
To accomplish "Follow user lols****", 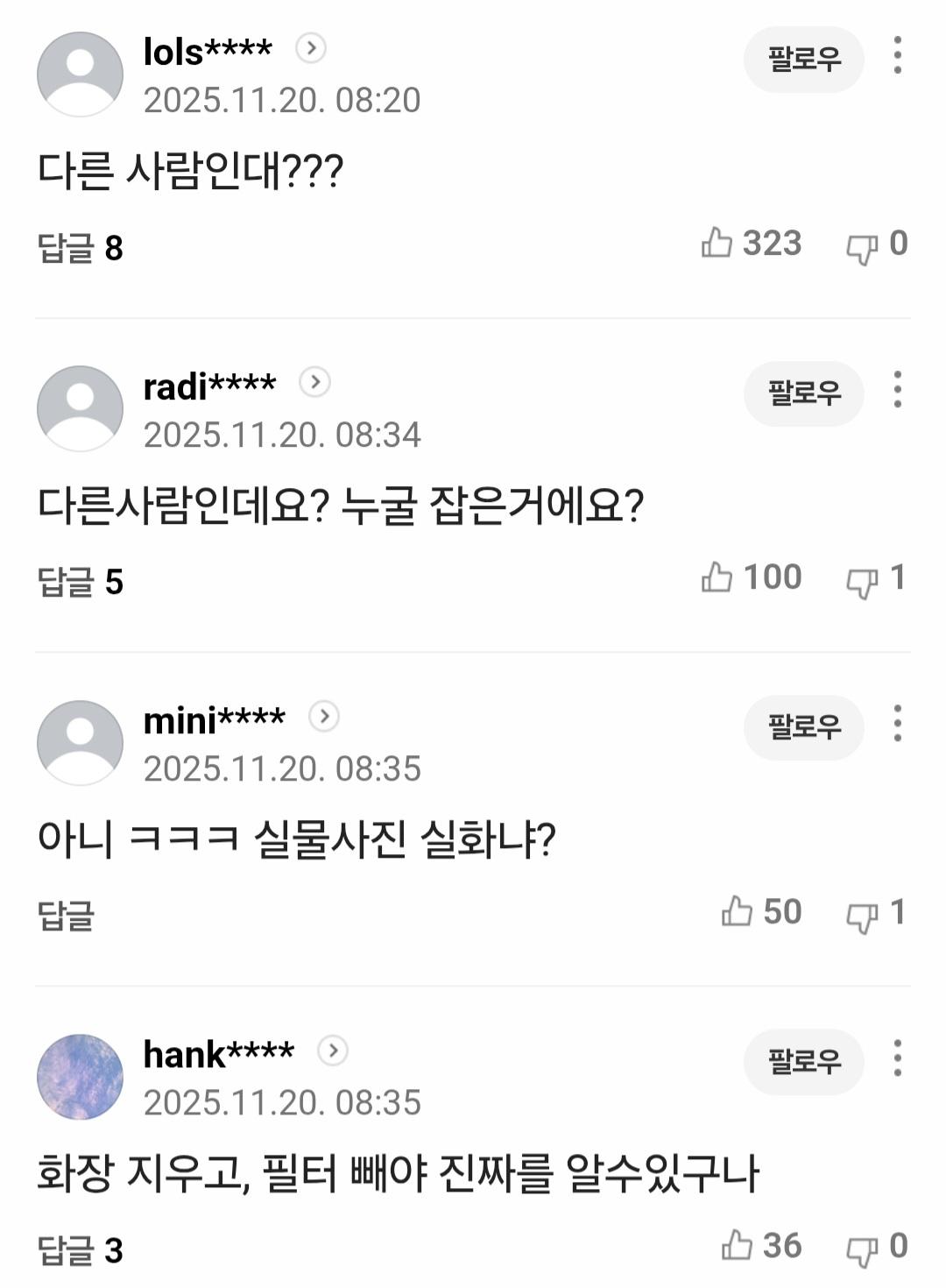I will (803, 59).
